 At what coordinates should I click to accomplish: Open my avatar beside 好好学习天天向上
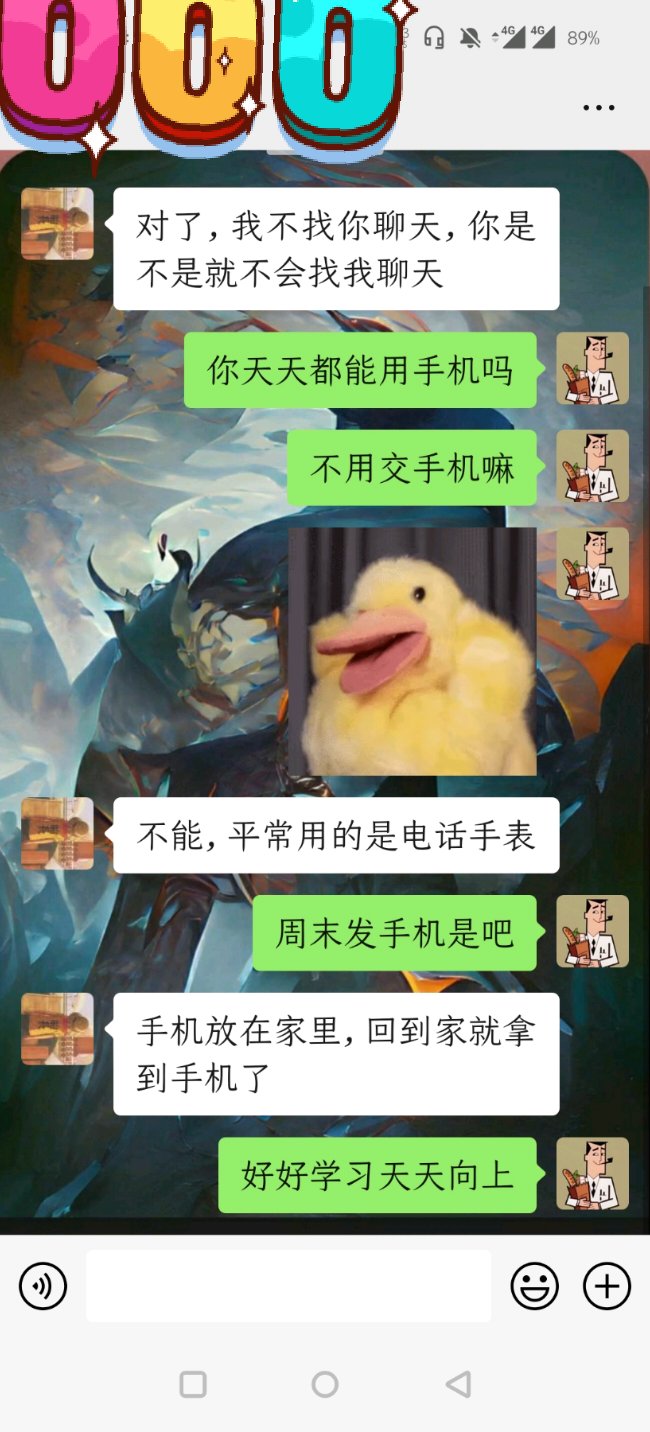[x=592, y=1174]
